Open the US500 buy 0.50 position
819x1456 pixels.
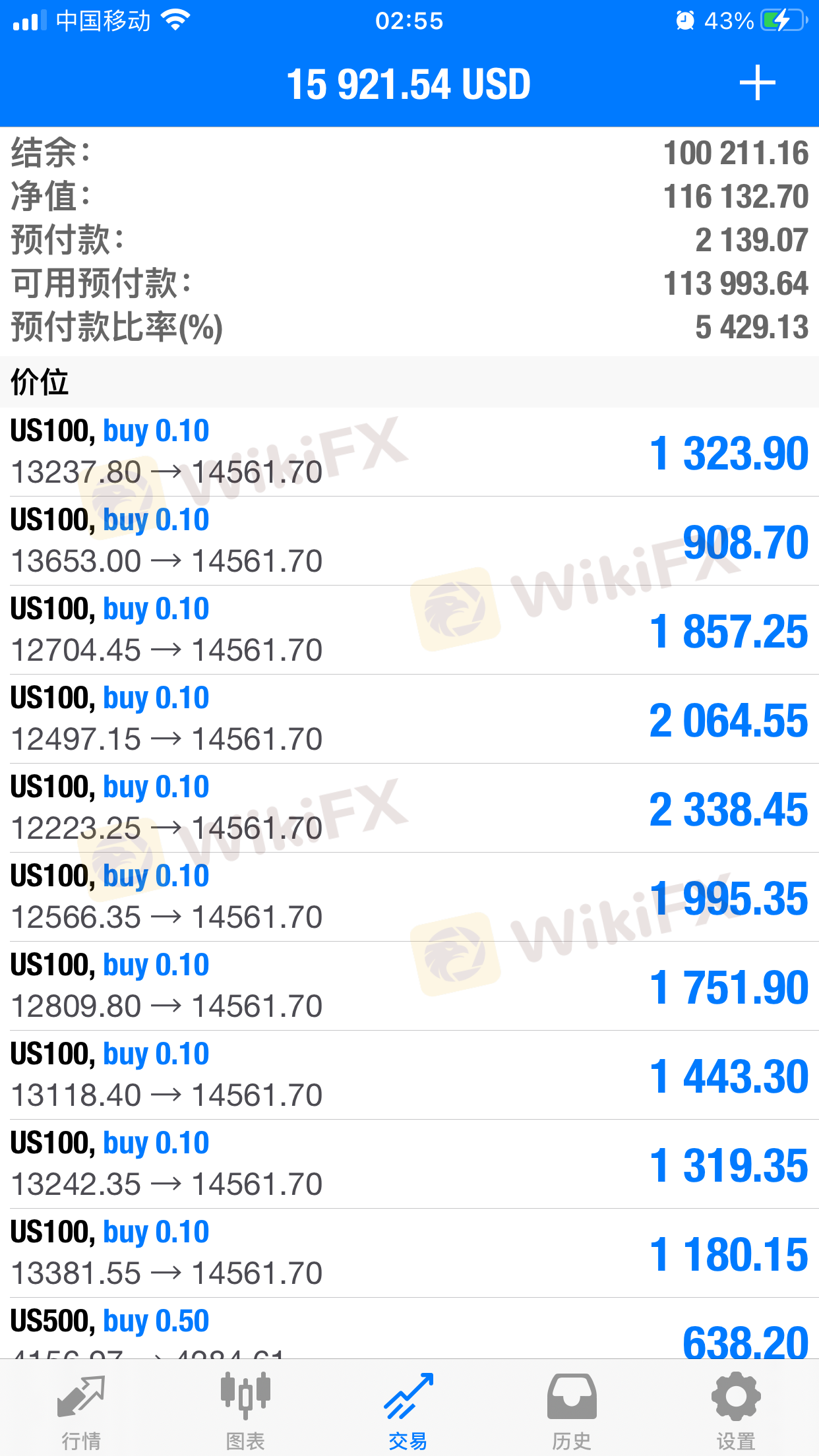pyautogui.click(x=409, y=1329)
